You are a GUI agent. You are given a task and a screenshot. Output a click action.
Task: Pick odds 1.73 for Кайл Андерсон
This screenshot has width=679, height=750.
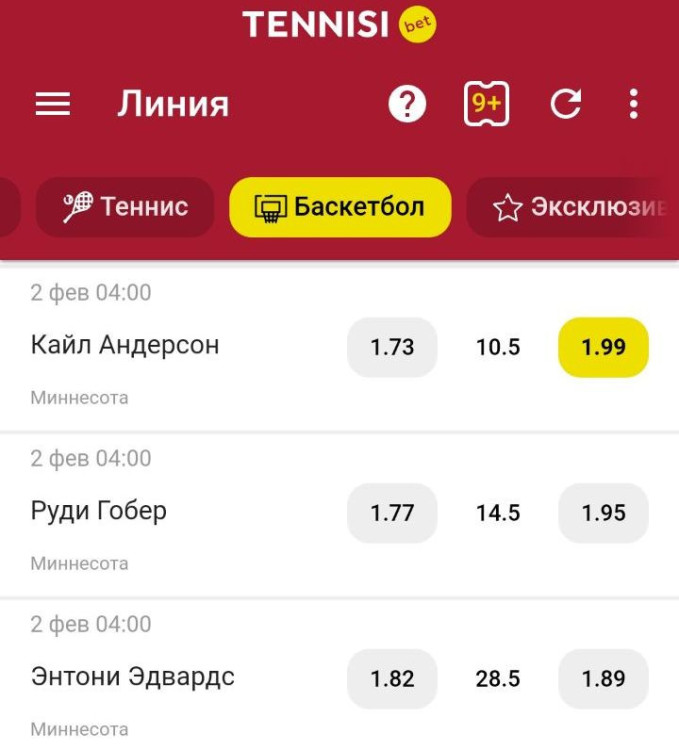[x=392, y=347]
